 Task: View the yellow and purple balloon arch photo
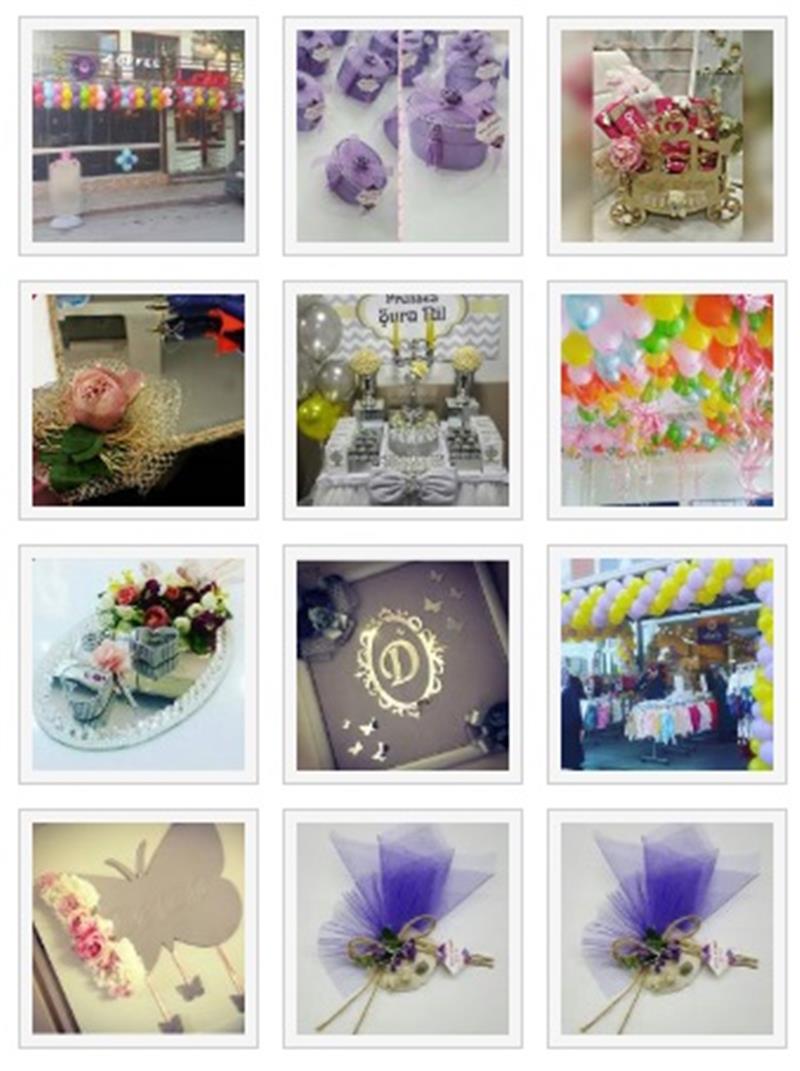click(x=666, y=664)
